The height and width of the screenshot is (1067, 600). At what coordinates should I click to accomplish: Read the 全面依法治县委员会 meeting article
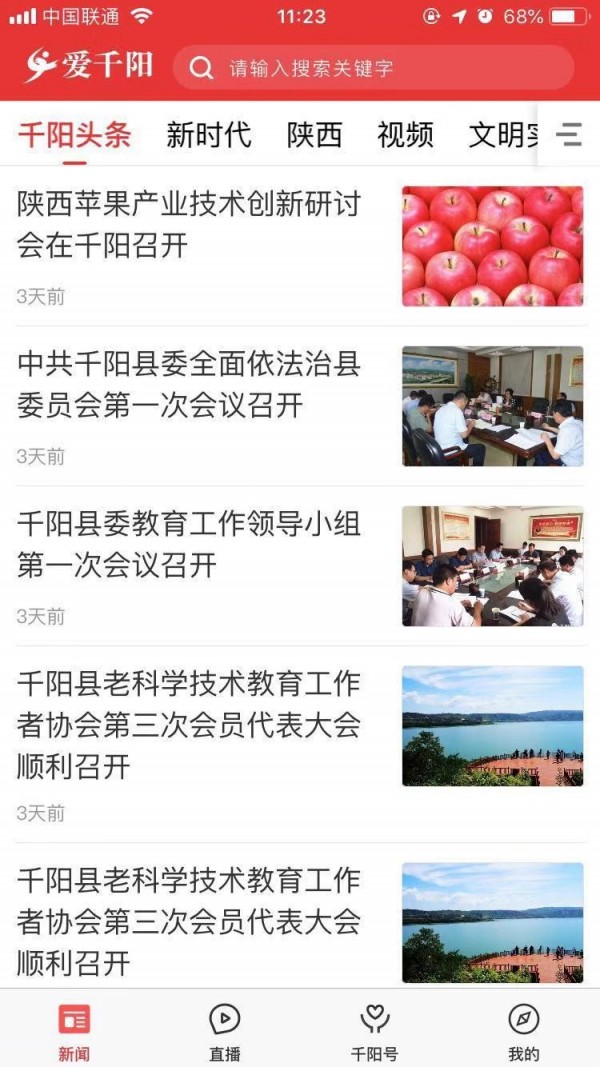pyautogui.click(x=189, y=385)
